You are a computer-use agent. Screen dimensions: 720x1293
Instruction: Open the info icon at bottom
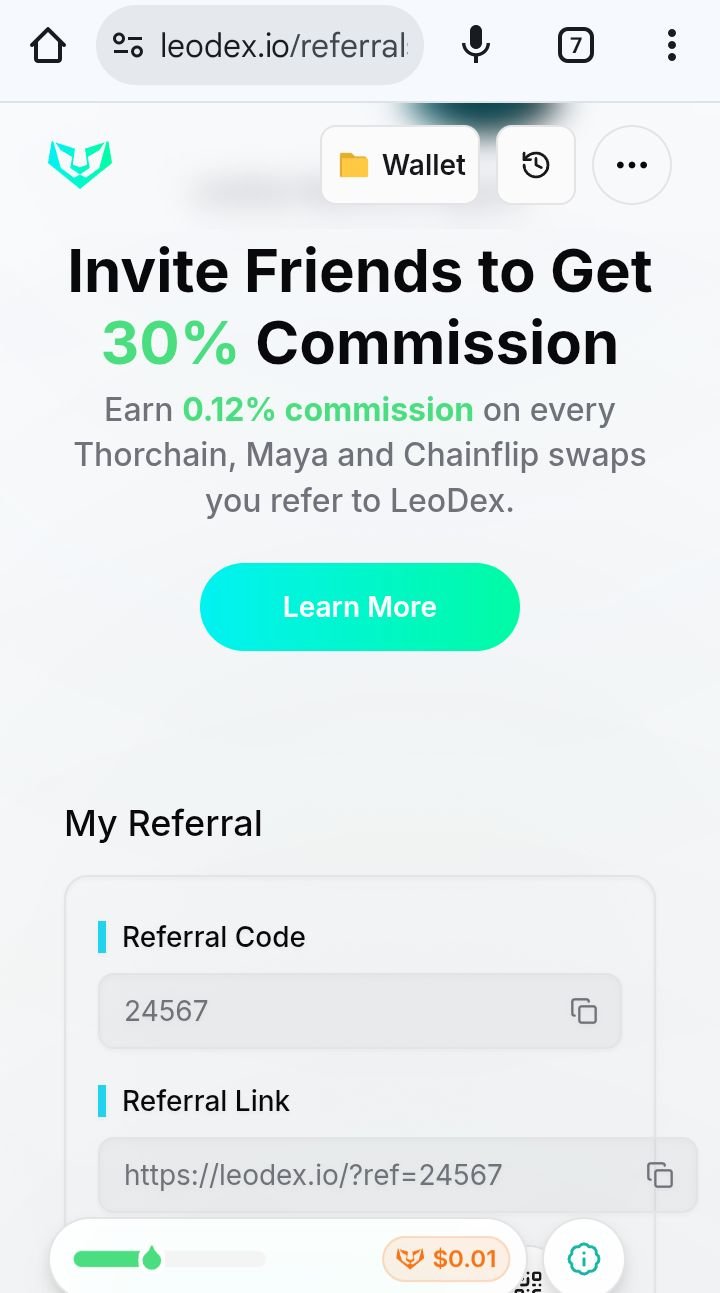(584, 1258)
